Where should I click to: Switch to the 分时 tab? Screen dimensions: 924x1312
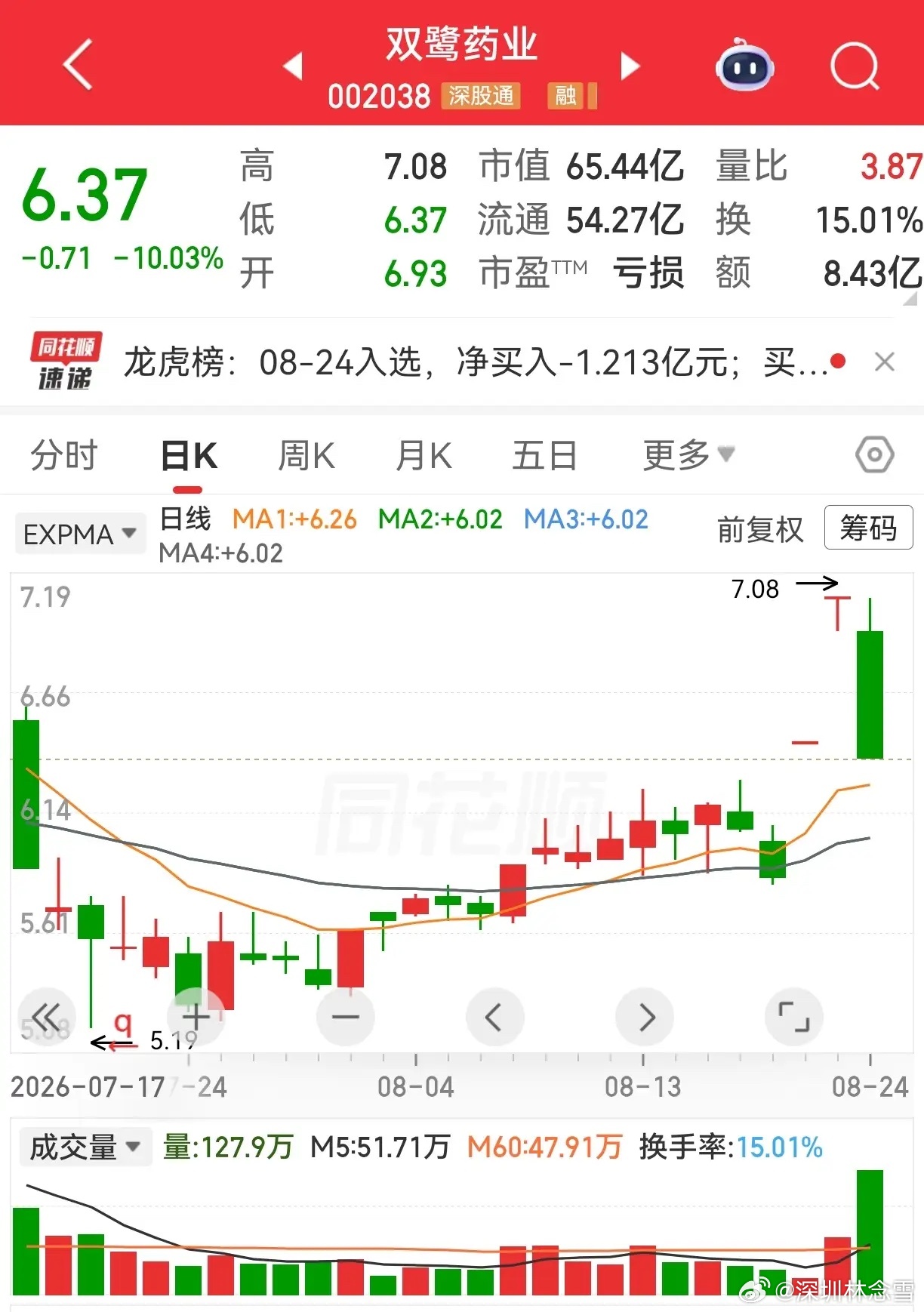(64, 456)
